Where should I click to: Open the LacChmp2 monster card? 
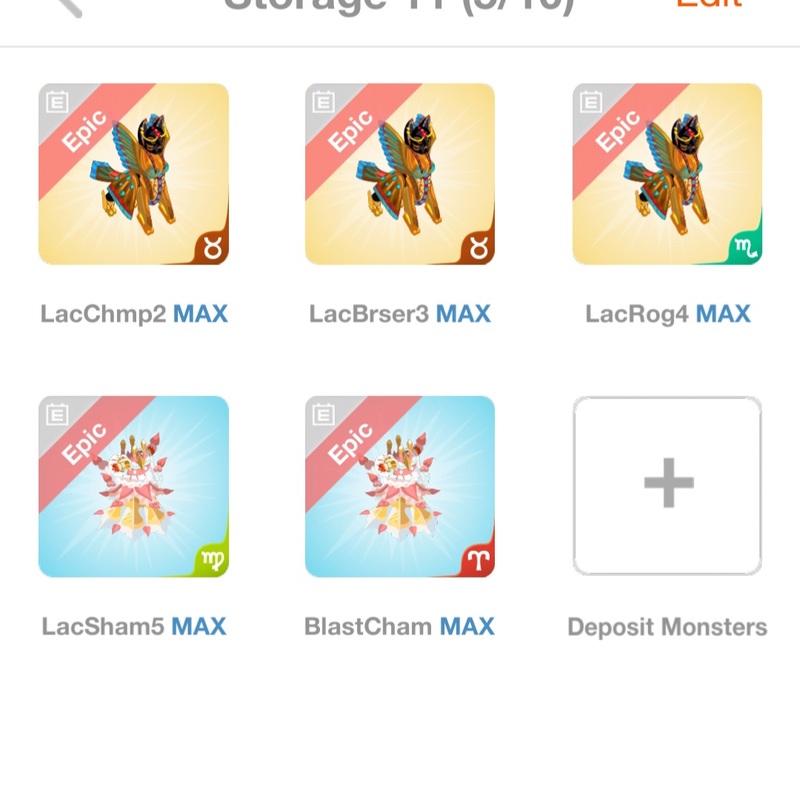(x=134, y=174)
